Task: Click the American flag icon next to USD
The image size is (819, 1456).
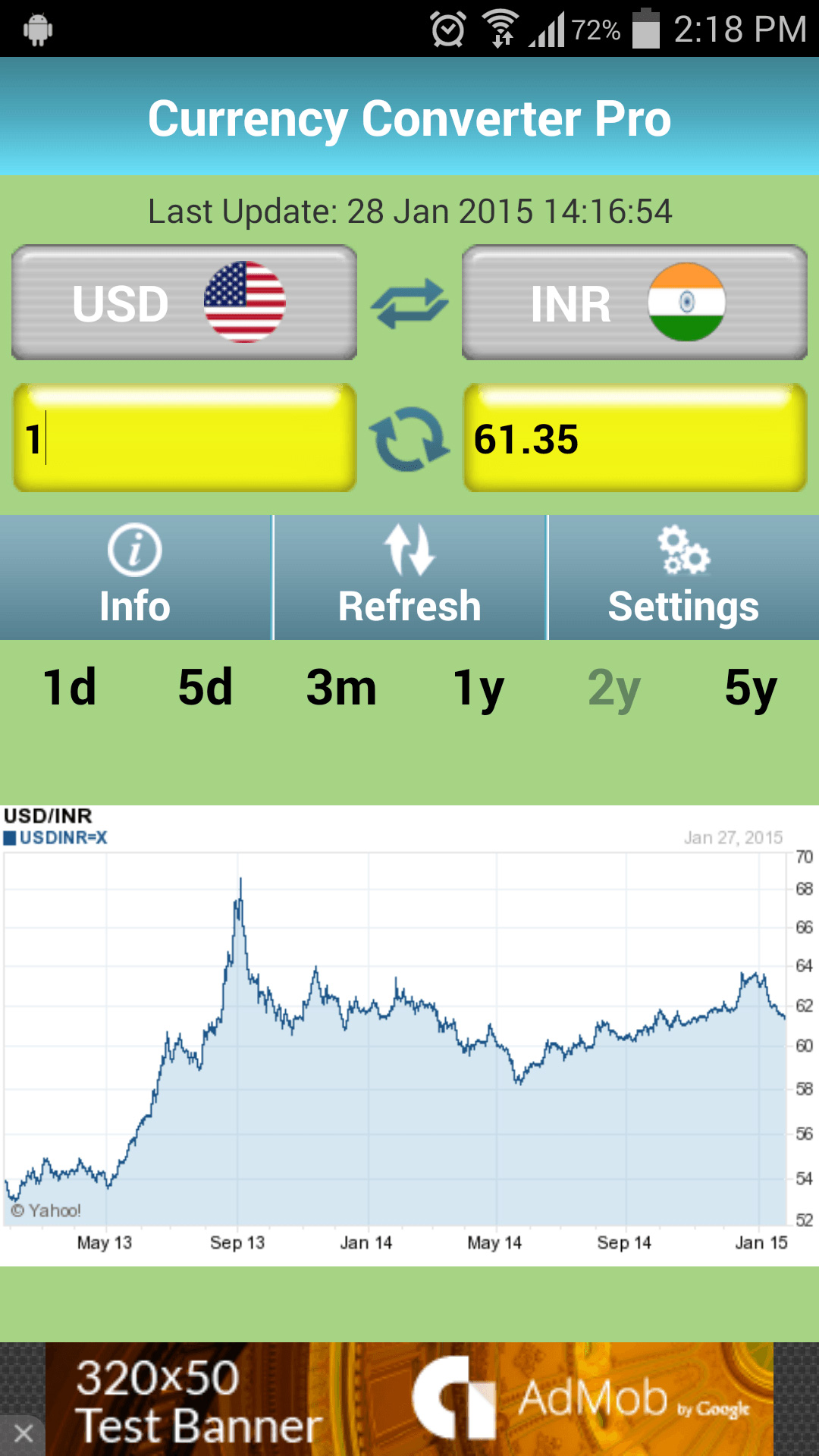Action: 244,302
